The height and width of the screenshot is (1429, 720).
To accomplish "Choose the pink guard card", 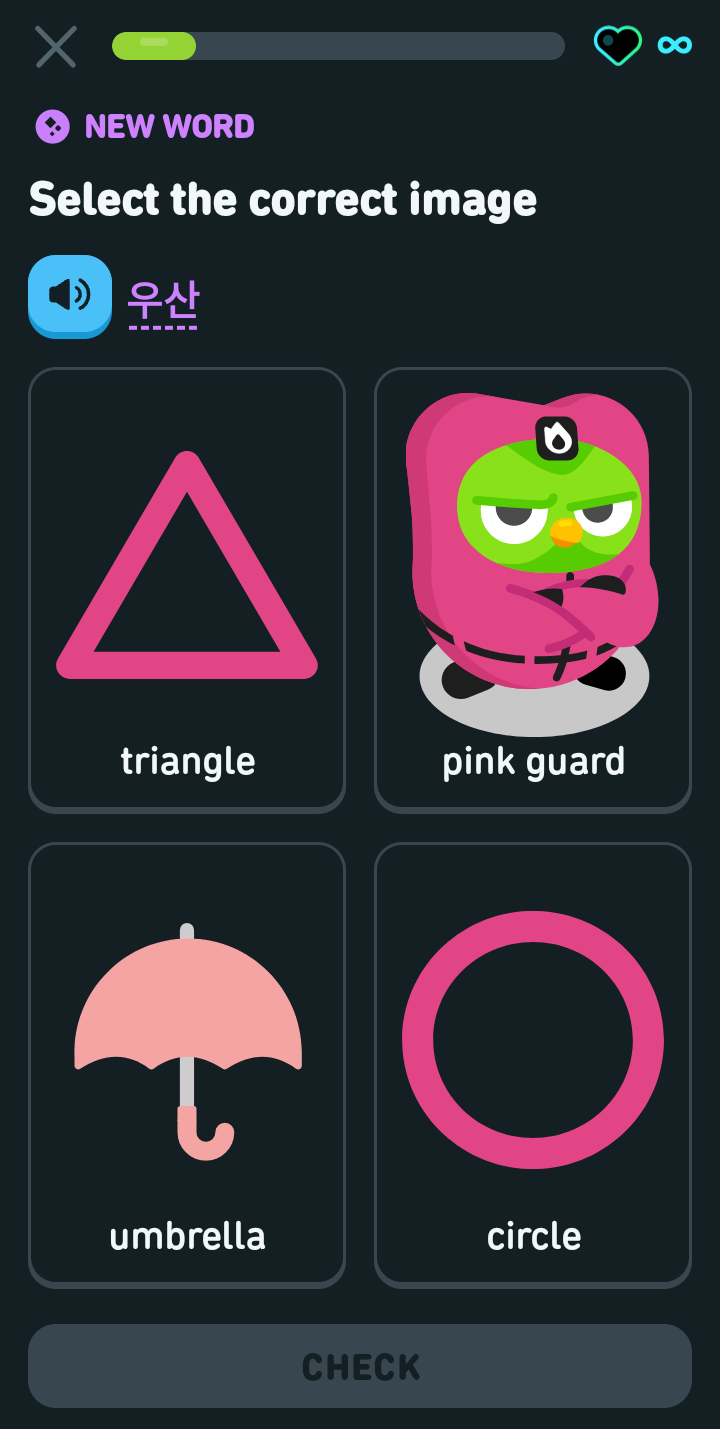I will pyautogui.click(x=533, y=590).
